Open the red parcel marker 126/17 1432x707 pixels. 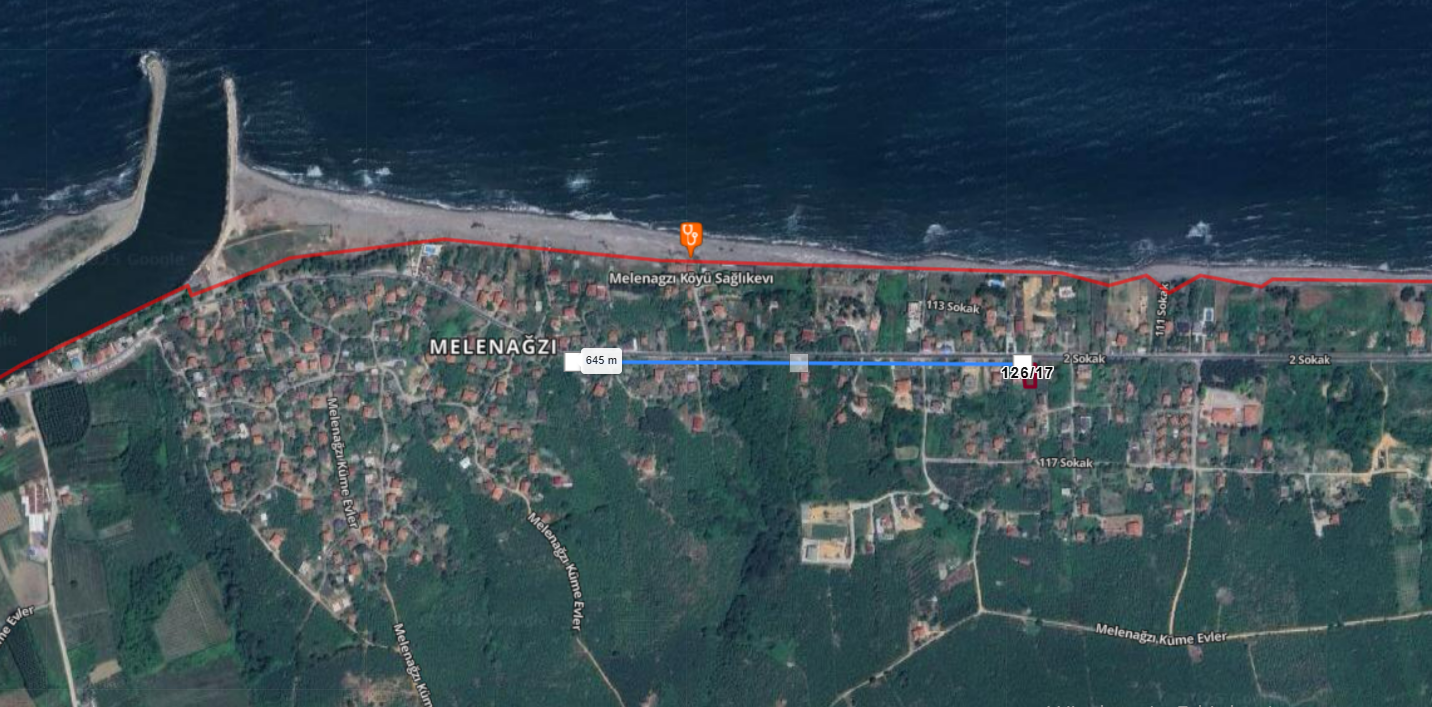point(1030,382)
